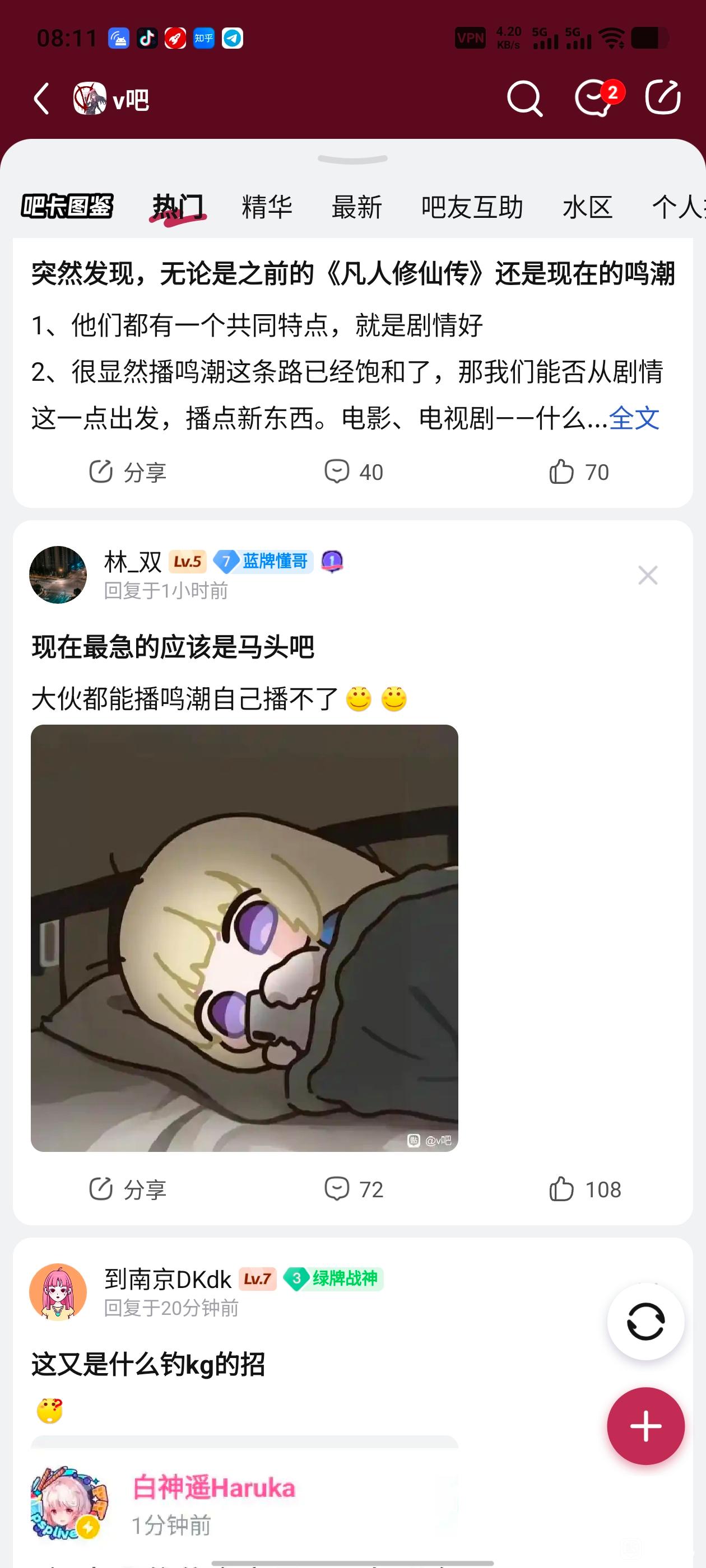Switch to 最新 tab
The height and width of the screenshot is (1568, 706).
pos(356,207)
